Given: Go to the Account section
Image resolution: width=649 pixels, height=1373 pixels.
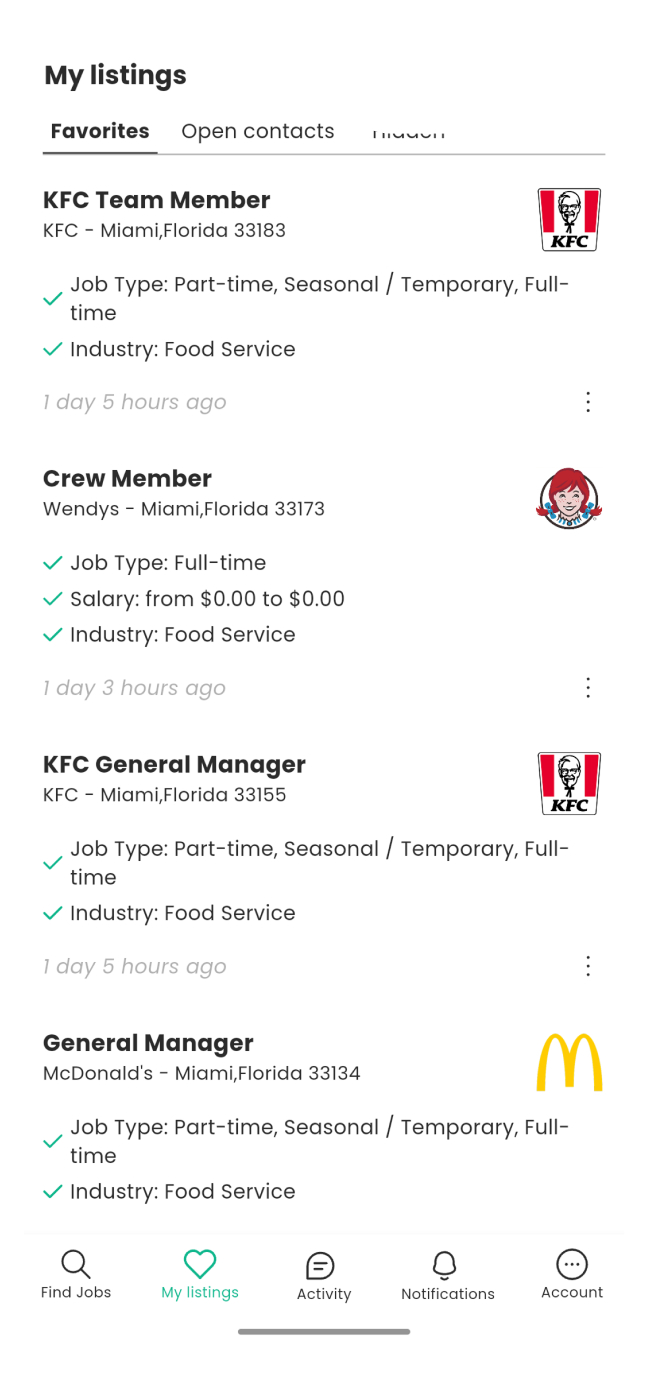Looking at the screenshot, I should [x=572, y=1275].
